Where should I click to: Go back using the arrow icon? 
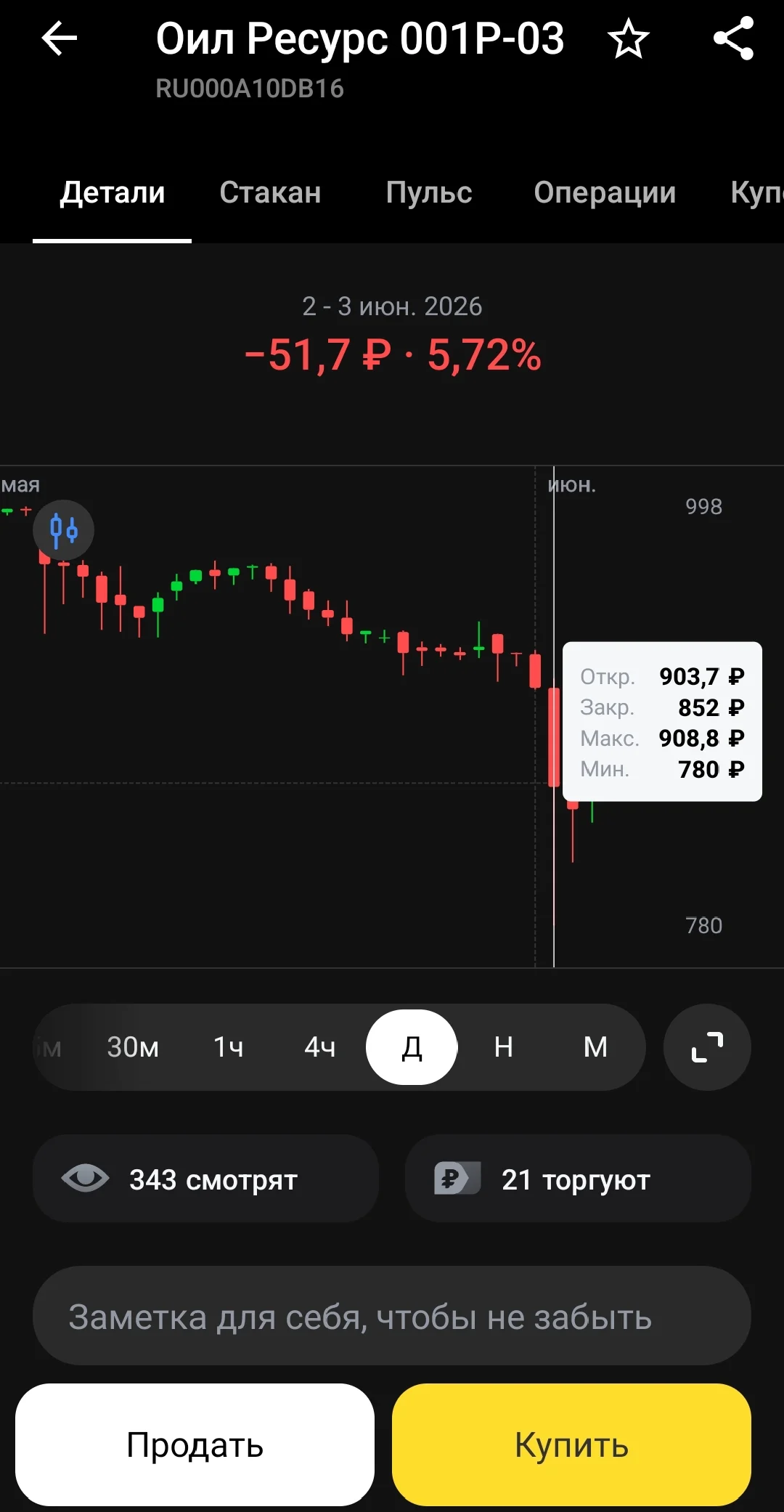click(x=60, y=38)
